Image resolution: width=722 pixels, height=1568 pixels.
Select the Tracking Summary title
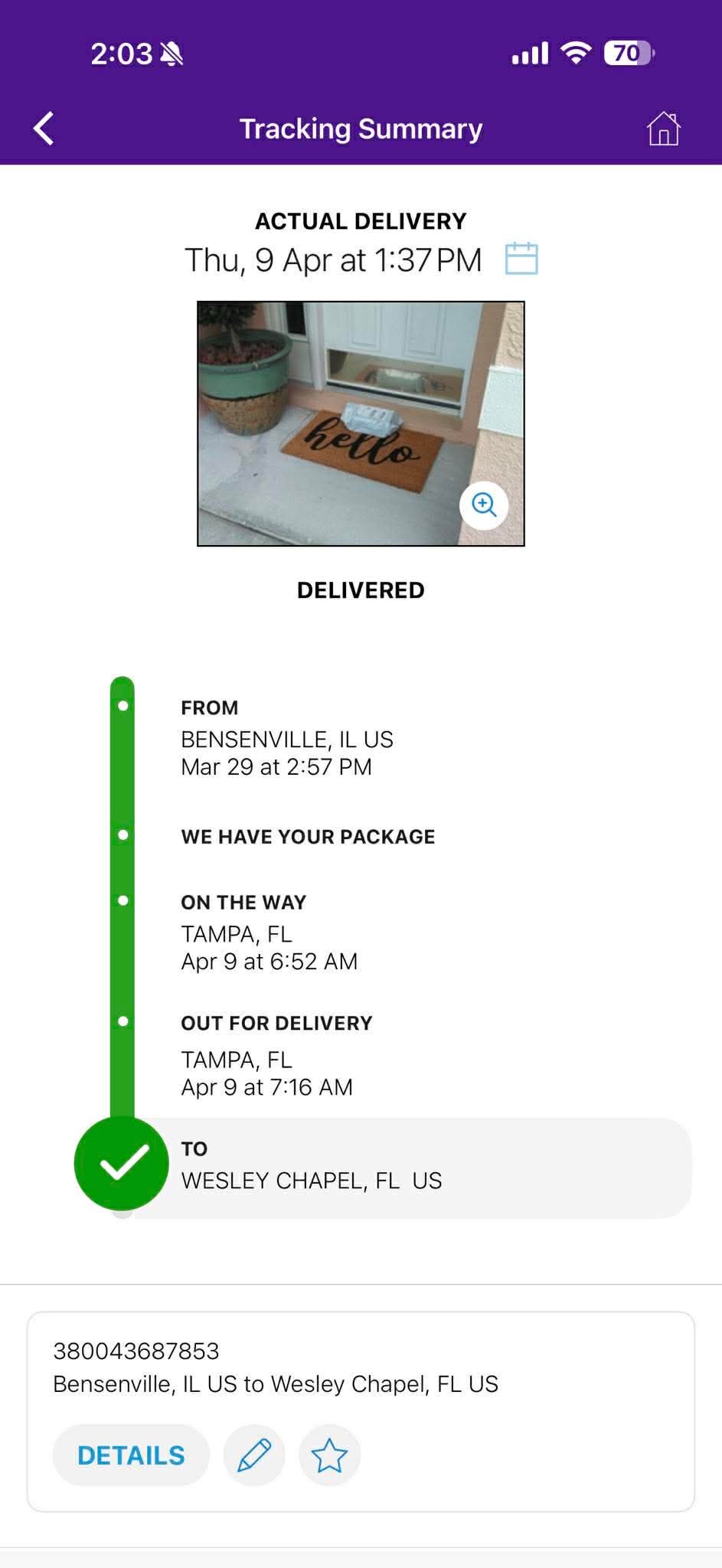pos(360,129)
